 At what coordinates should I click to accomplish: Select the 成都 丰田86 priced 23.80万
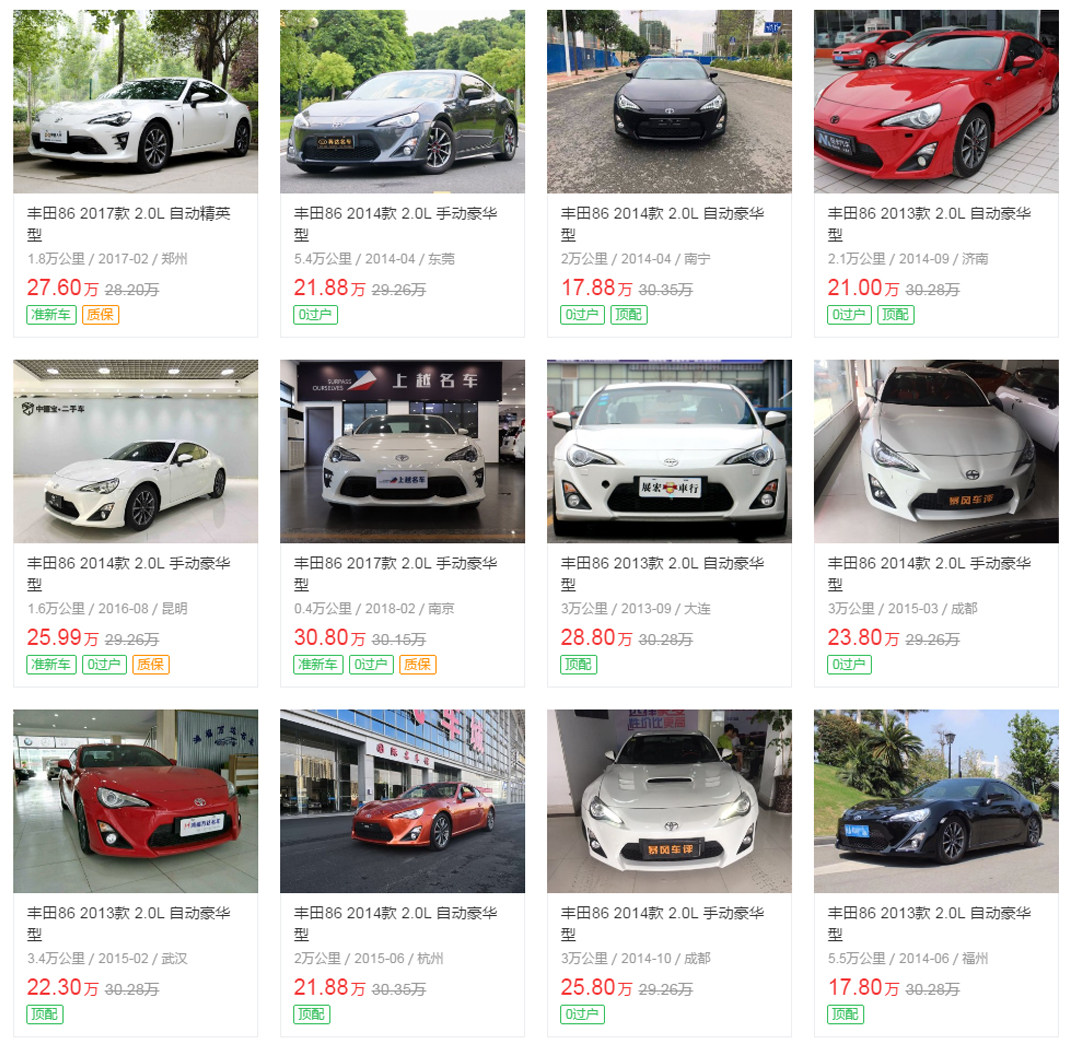click(936, 452)
